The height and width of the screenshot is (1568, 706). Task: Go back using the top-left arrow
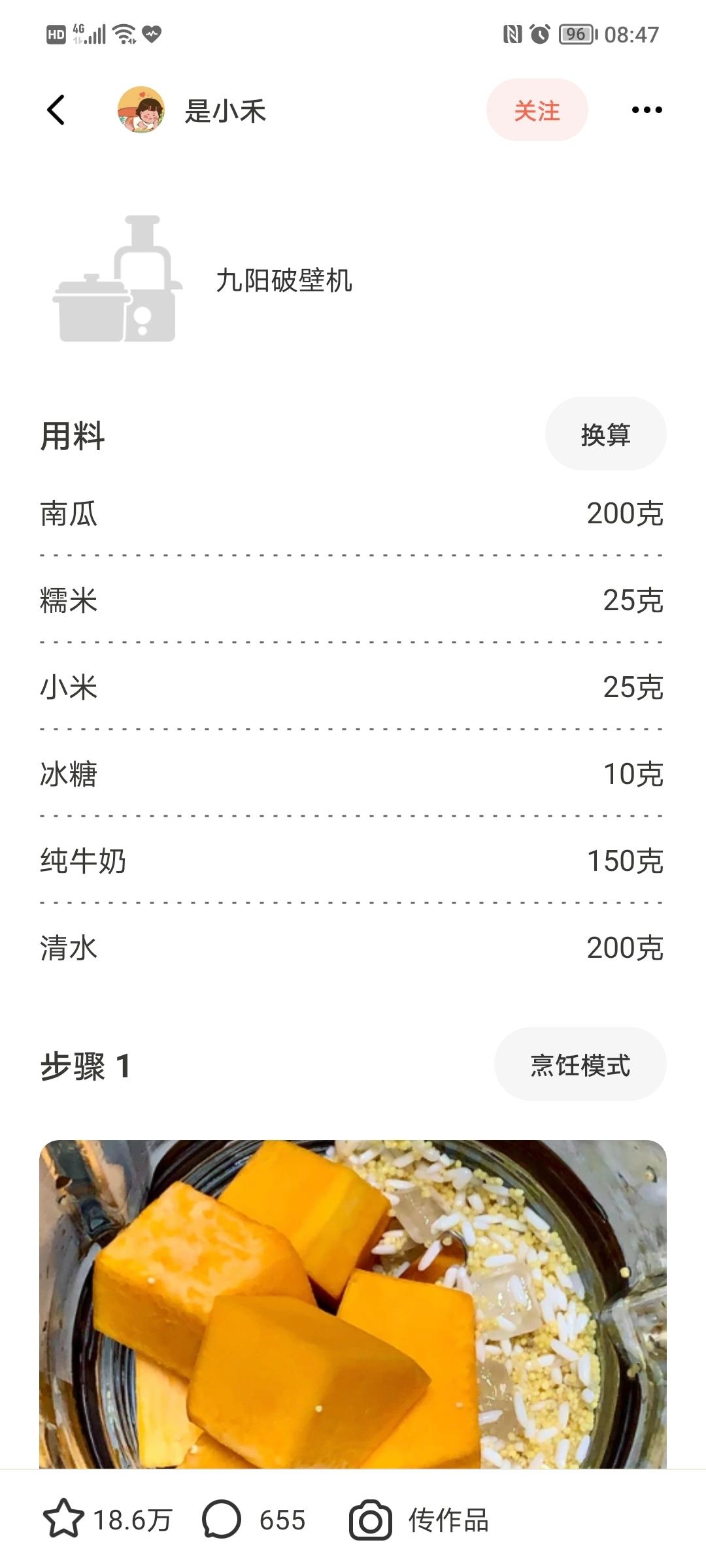coord(56,110)
